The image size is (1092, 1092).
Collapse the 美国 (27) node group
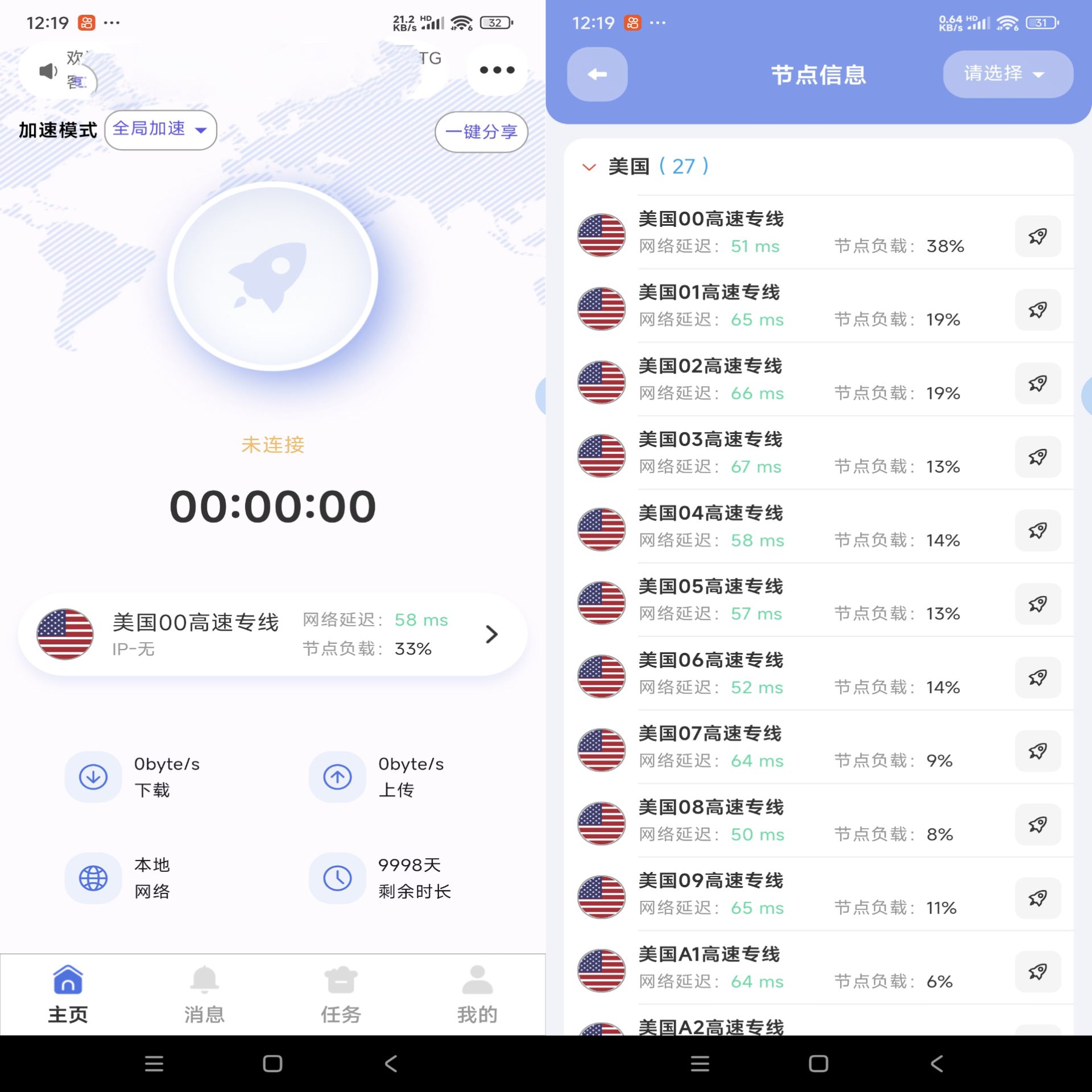click(x=589, y=167)
